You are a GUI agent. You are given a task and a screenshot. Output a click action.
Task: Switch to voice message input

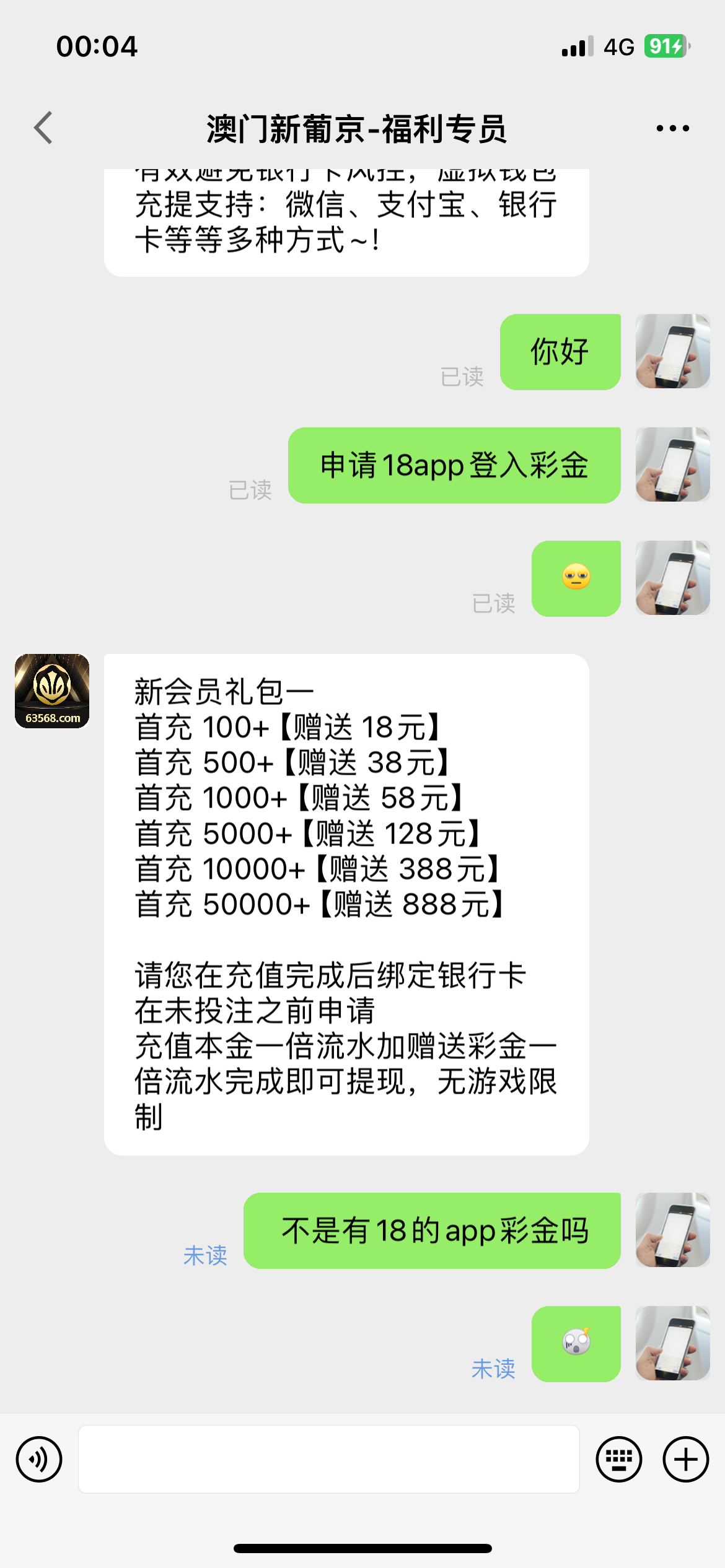point(39,1460)
